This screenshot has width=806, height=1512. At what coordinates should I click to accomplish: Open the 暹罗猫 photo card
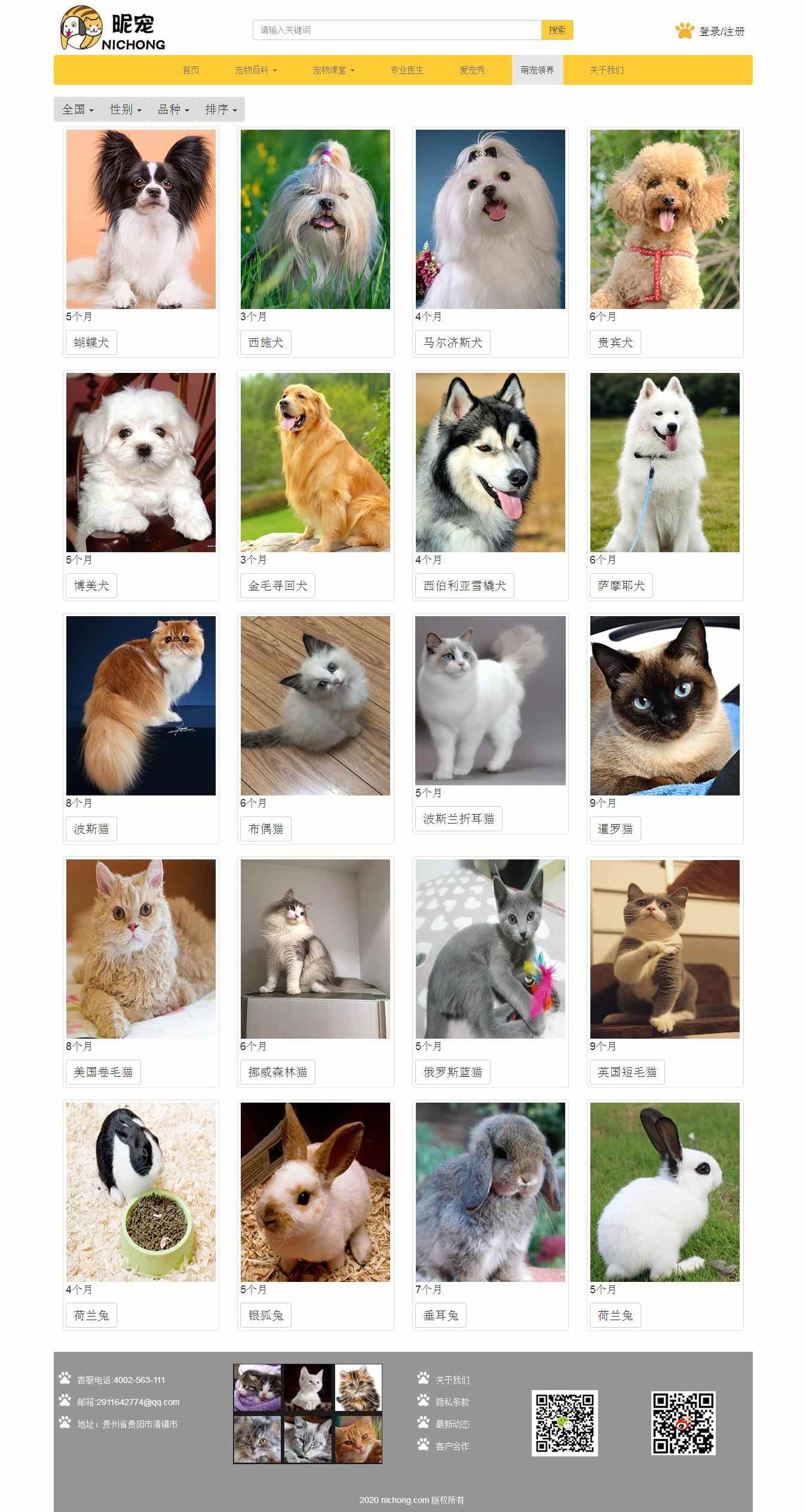pos(664,705)
